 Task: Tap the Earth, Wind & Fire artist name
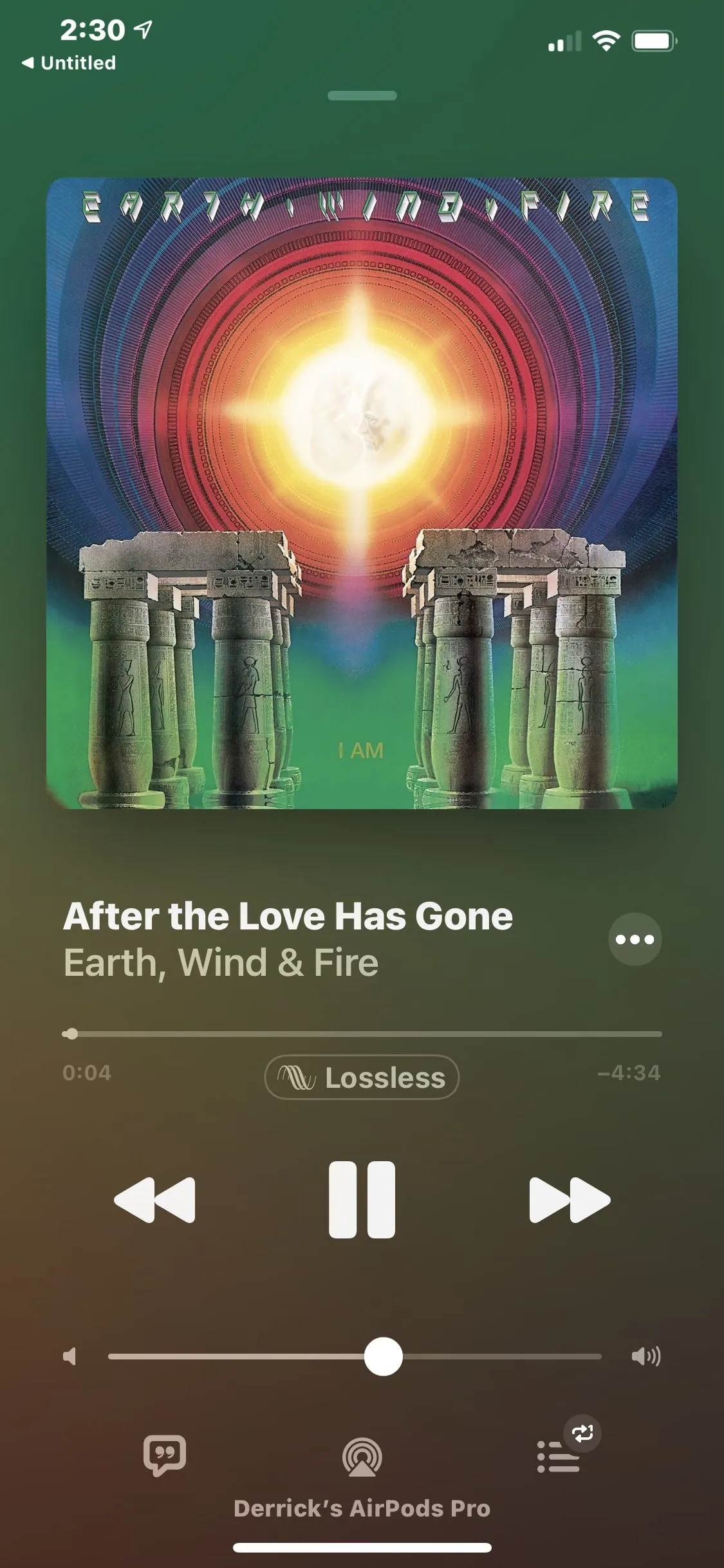click(x=221, y=962)
